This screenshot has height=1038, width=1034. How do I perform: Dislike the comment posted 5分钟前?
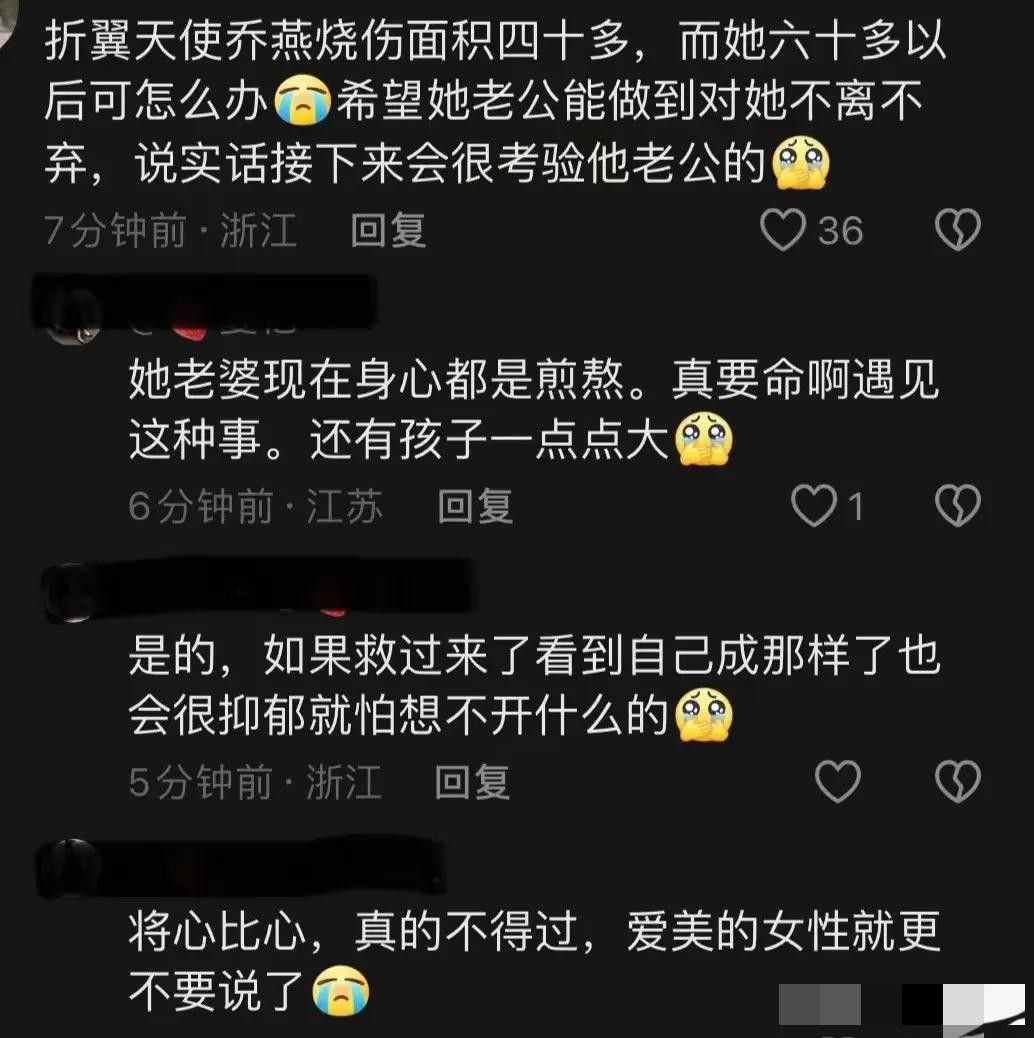pos(957,782)
